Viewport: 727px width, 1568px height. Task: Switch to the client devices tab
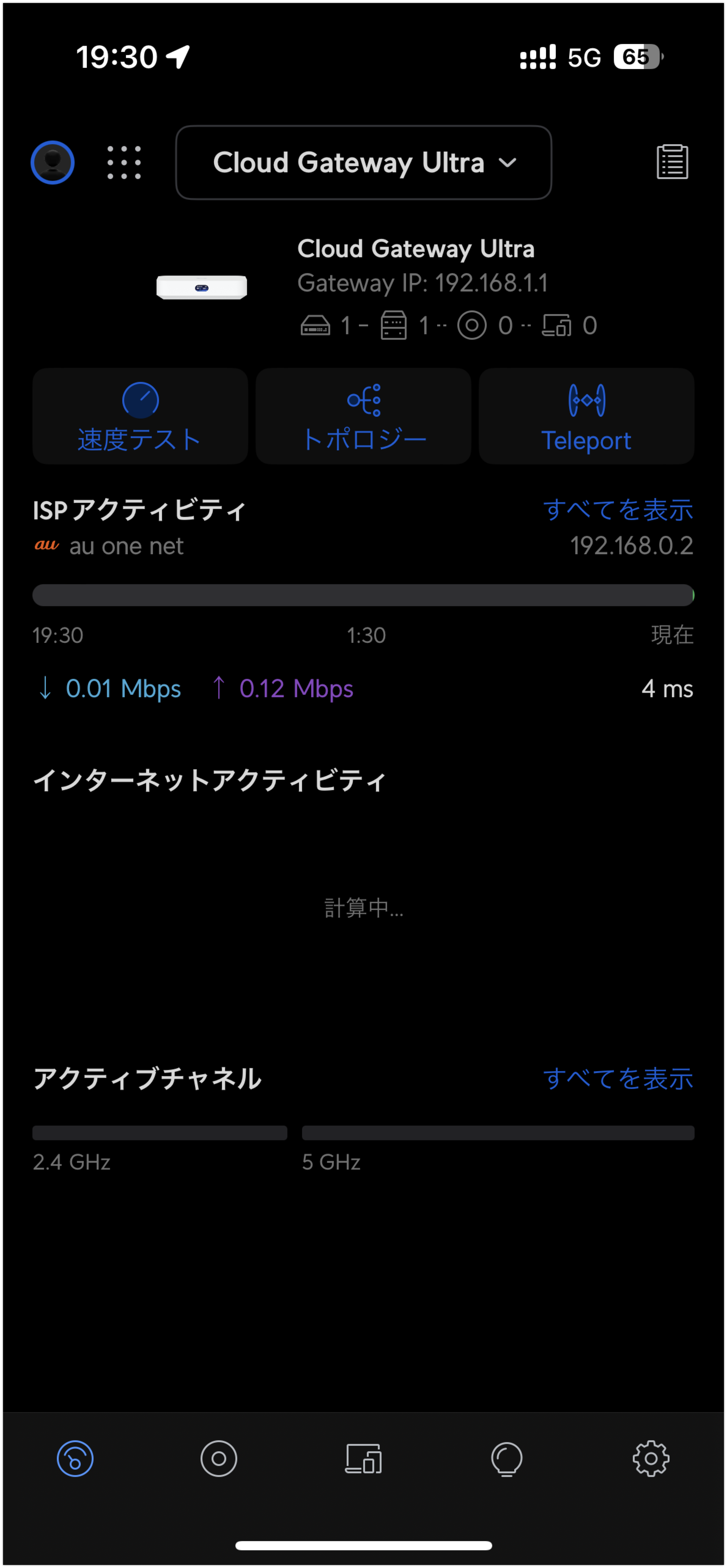pos(363,1459)
